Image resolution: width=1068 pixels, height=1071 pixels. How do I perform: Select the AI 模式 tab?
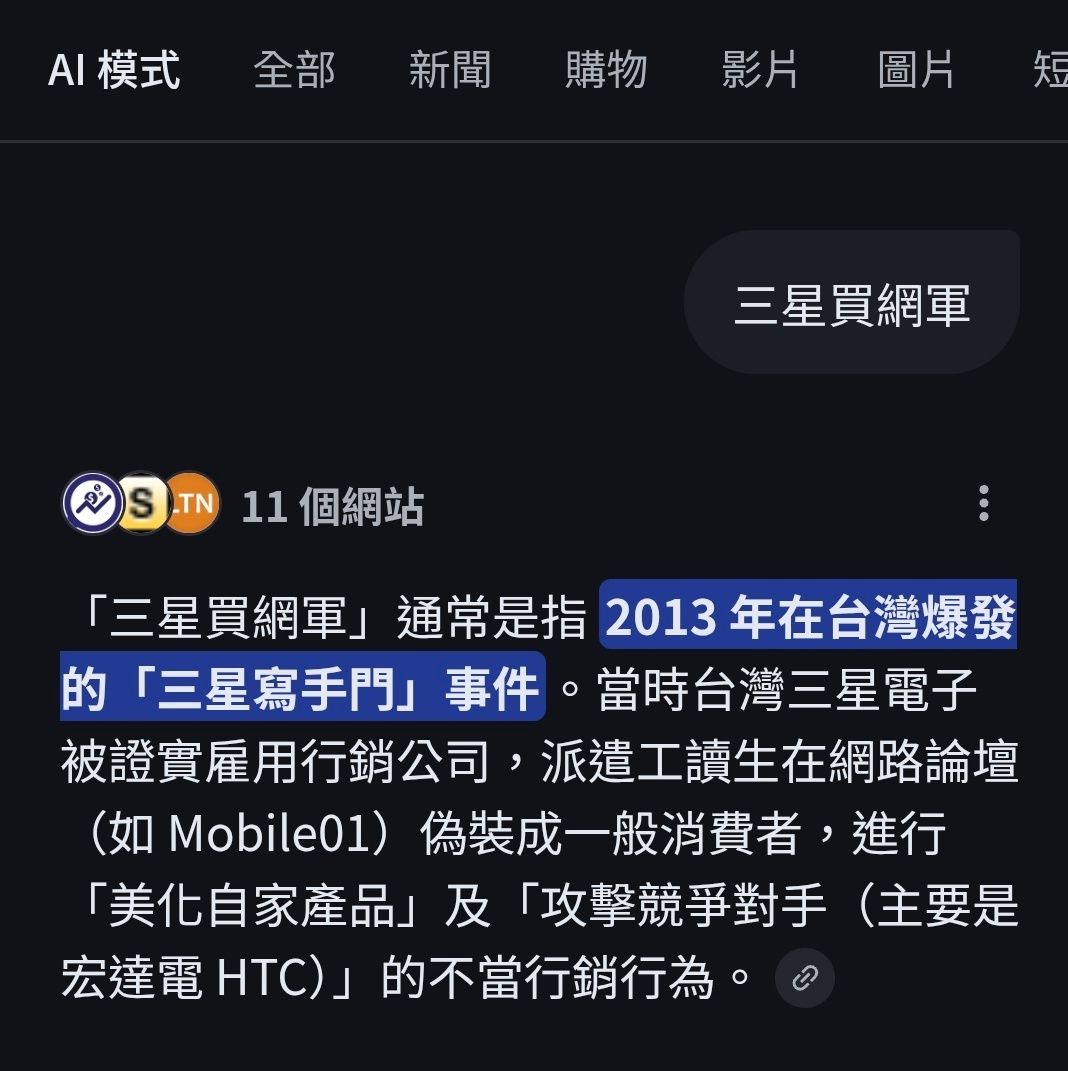pyautogui.click(x=114, y=71)
